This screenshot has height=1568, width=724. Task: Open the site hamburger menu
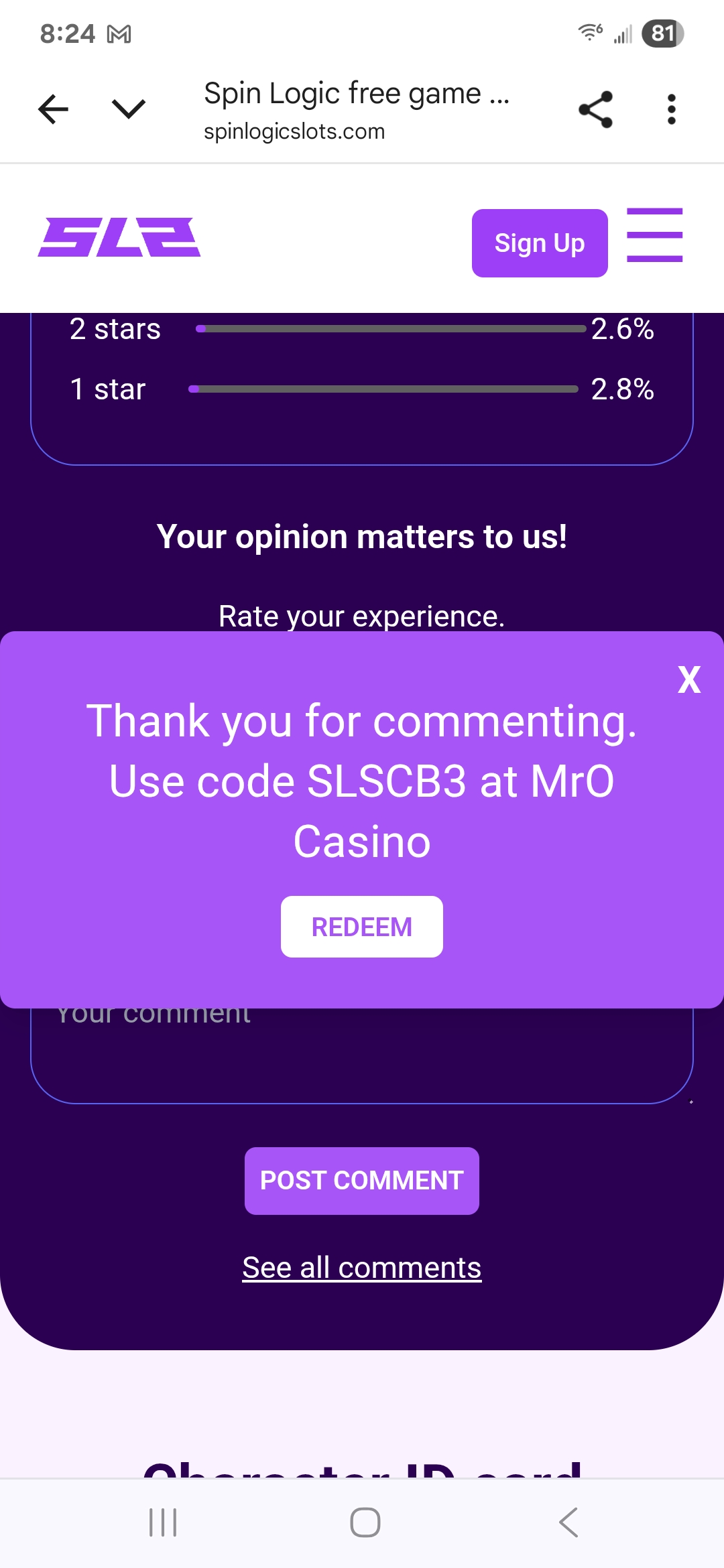[654, 235]
